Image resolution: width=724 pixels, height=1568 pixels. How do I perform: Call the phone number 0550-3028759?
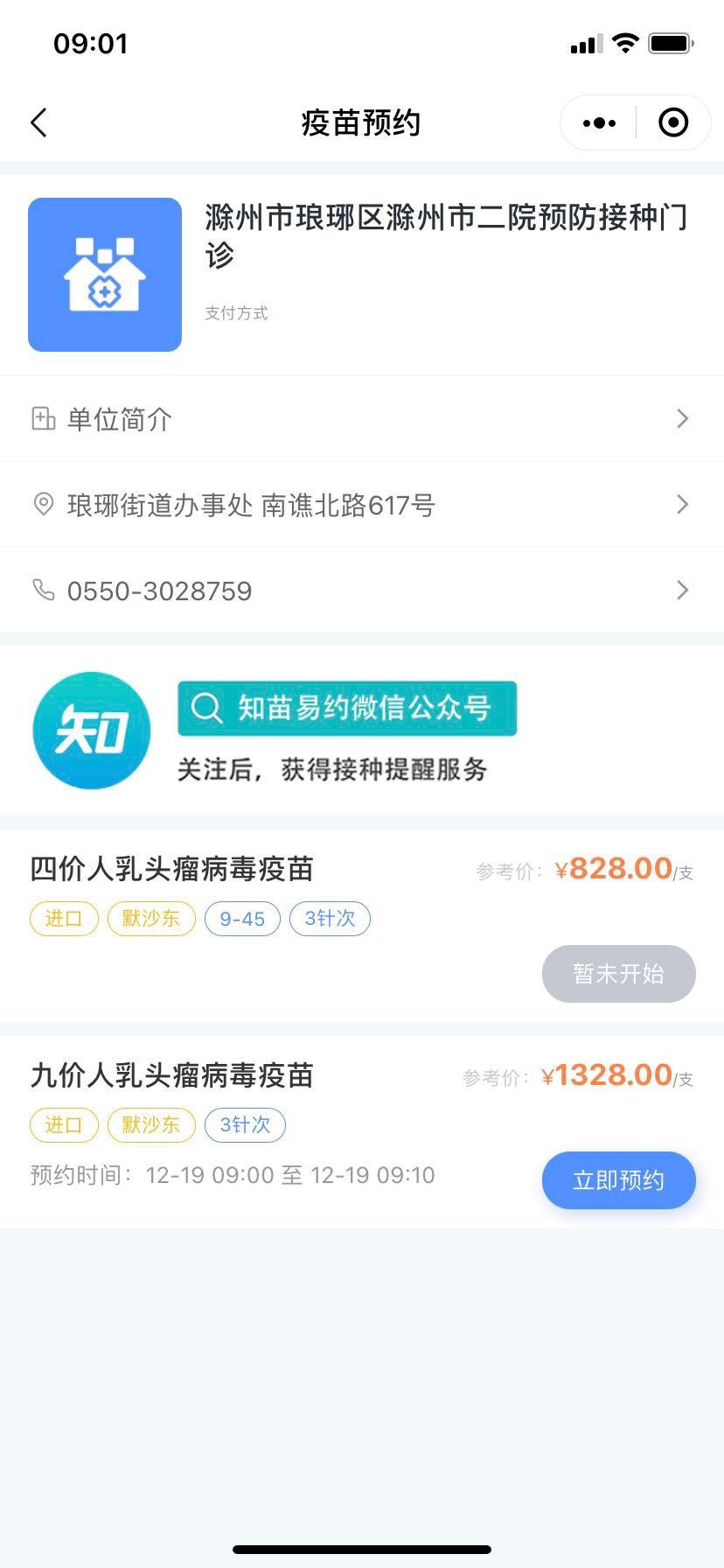tap(362, 591)
